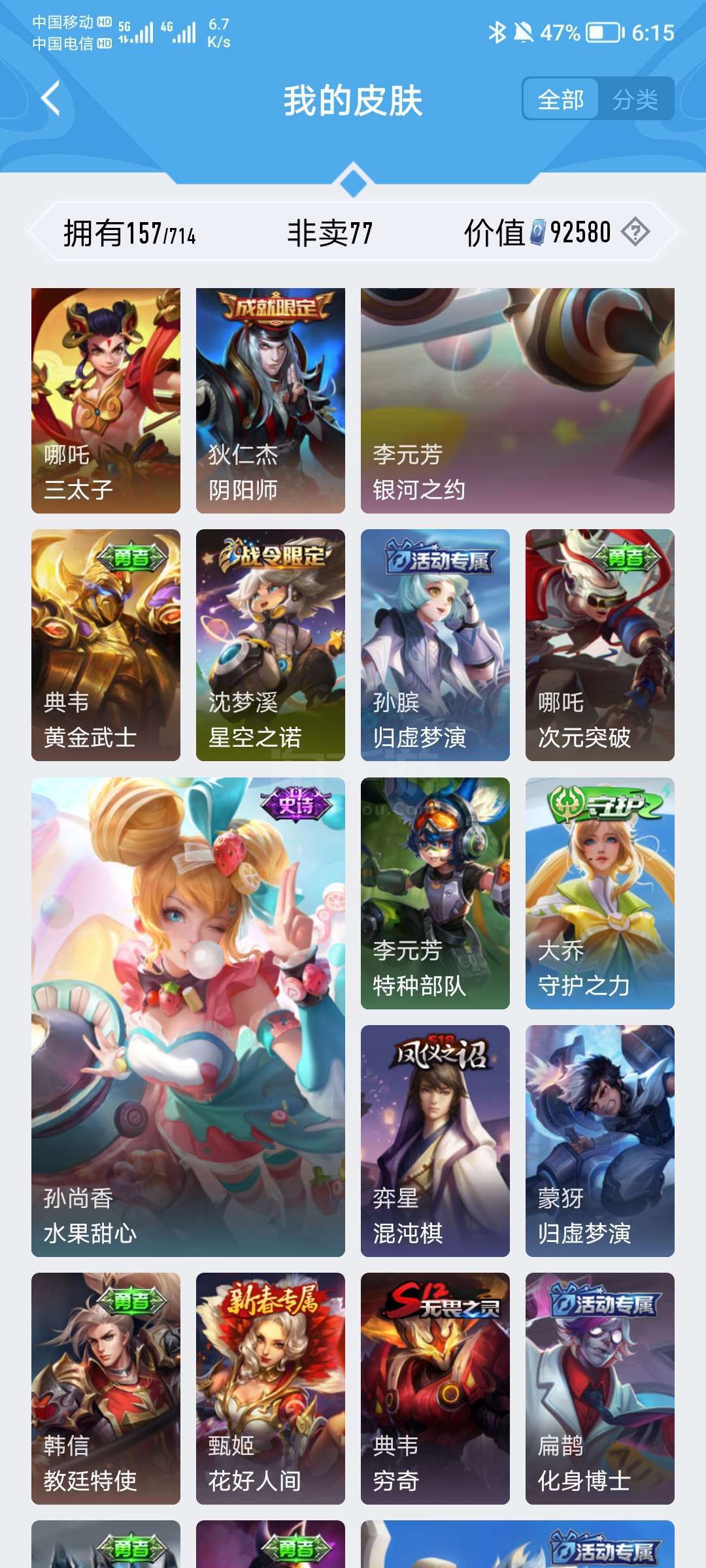706x1568 pixels.
Task: View the 哪吒 次元突破 skin
Action: (x=600, y=645)
